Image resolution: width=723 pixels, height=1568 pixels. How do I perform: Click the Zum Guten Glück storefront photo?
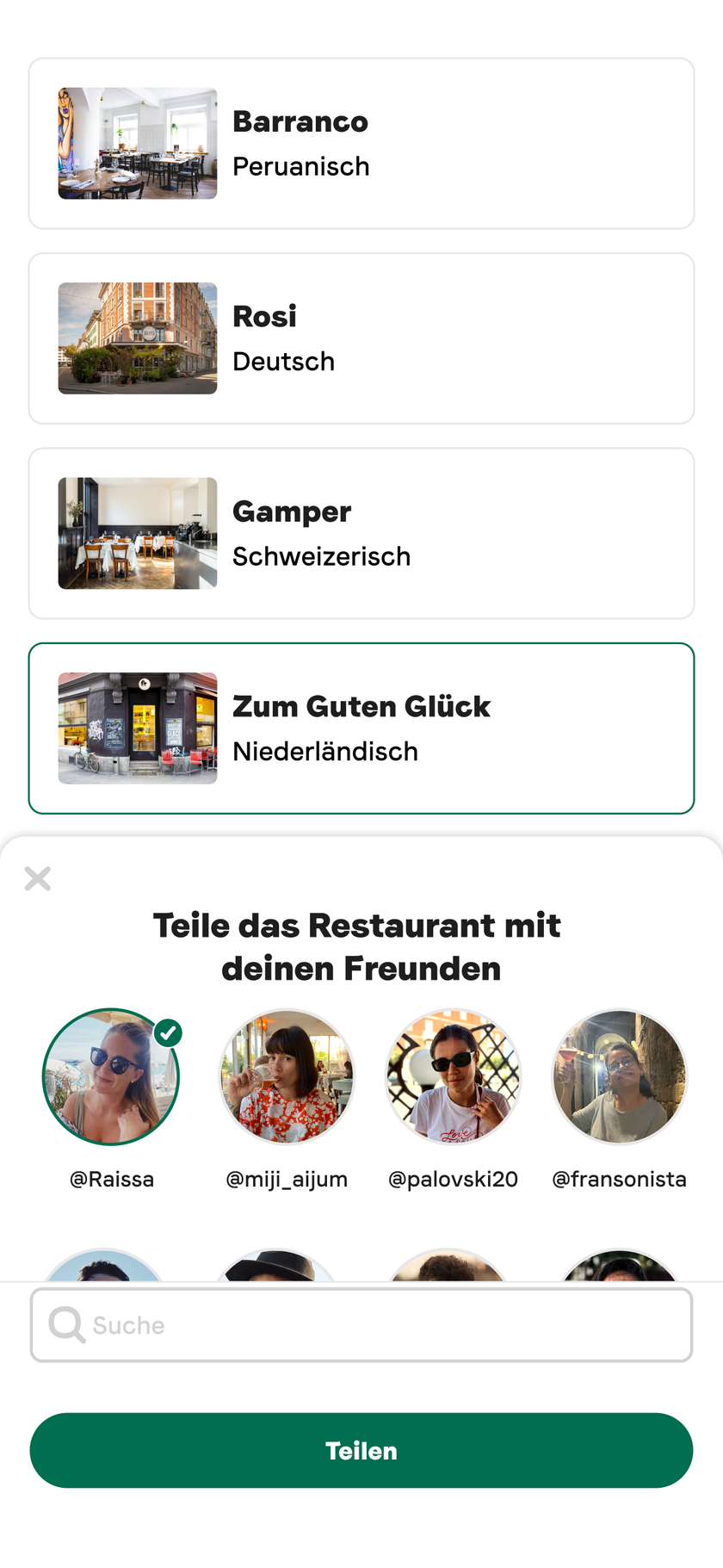138,728
